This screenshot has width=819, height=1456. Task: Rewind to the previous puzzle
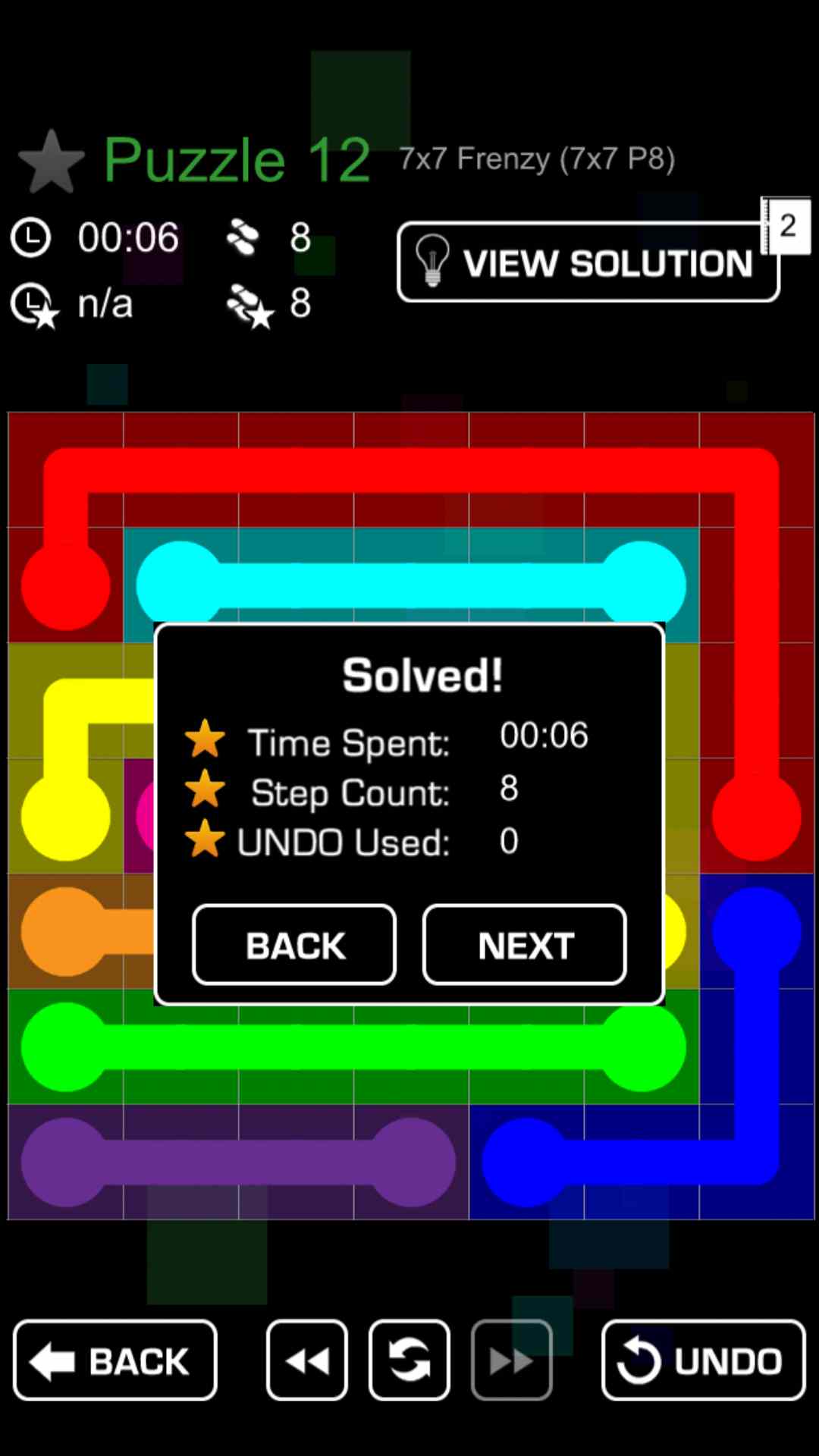pos(307,1360)
